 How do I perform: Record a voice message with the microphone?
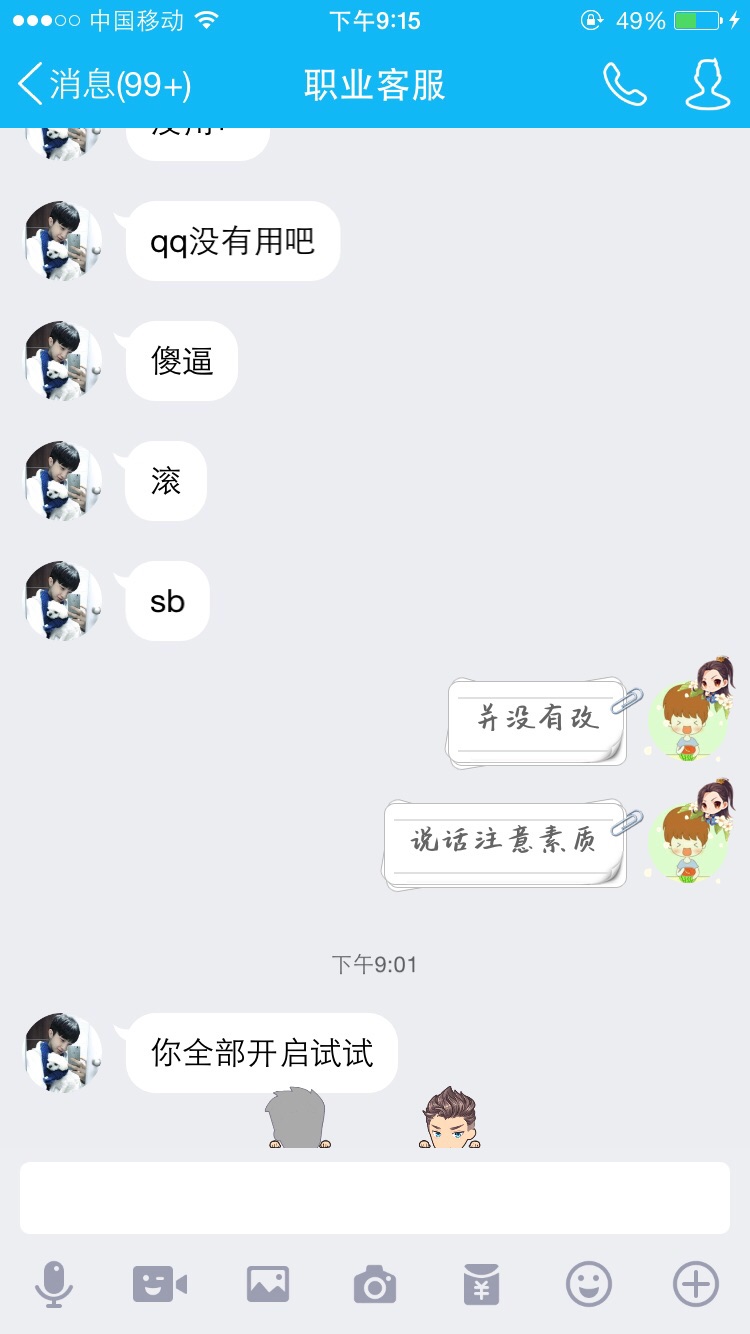click(54, 1284)
